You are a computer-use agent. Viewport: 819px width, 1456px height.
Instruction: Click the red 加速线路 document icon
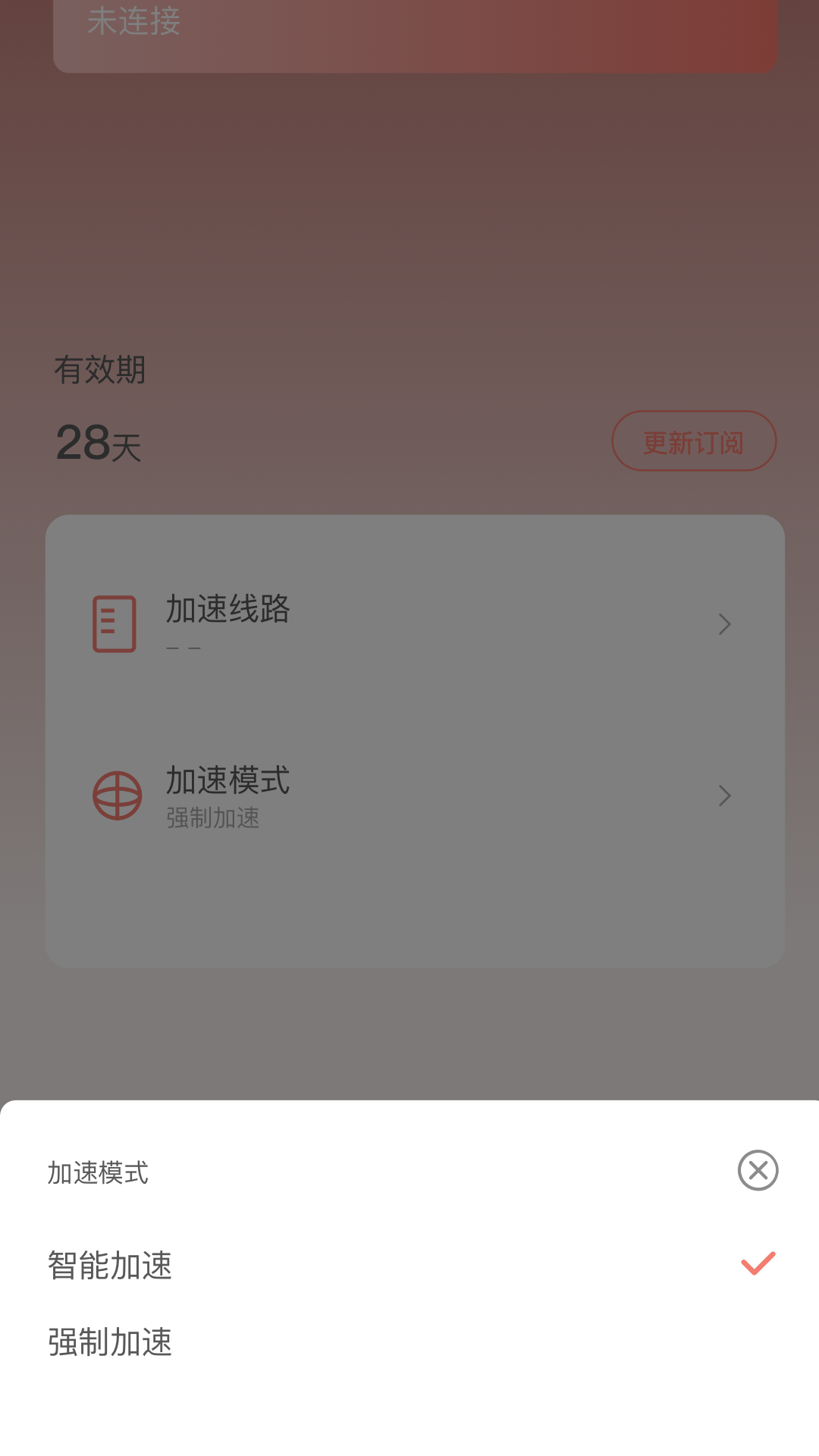click(115, 624)
